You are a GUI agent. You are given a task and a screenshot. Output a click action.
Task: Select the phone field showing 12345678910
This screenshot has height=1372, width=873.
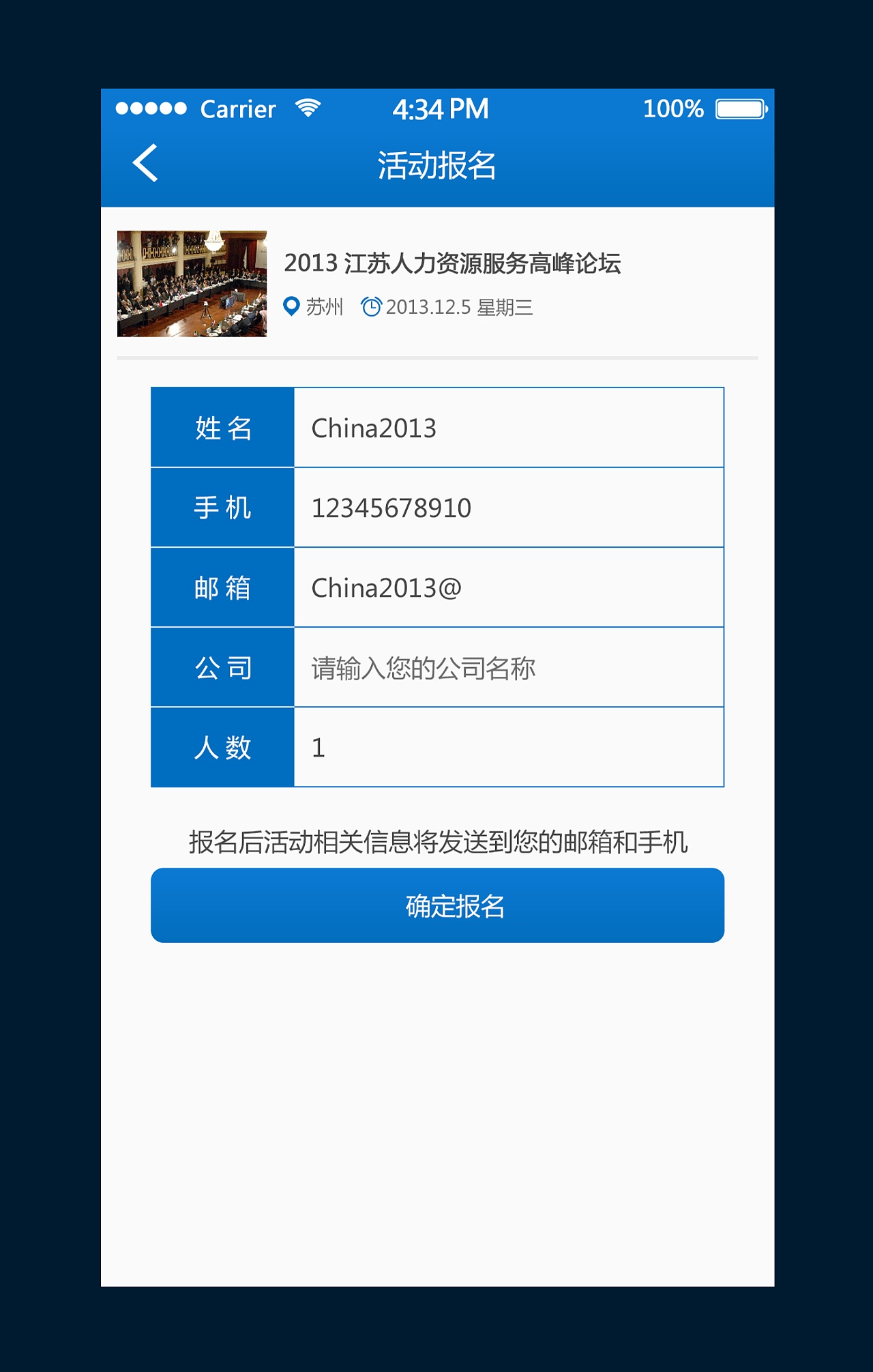tap(508, 507)
